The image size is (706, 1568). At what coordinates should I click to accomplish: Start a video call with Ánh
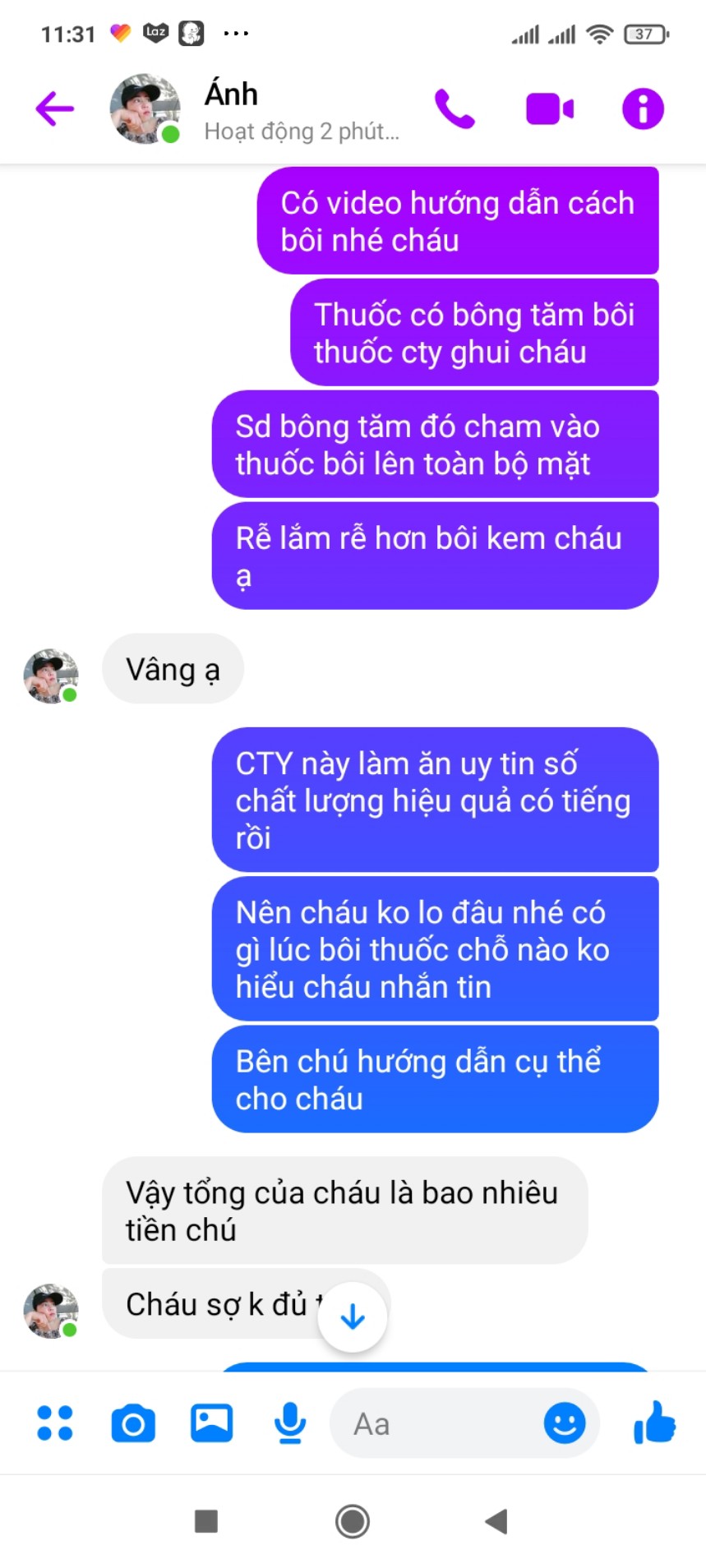tap(549, 109)
